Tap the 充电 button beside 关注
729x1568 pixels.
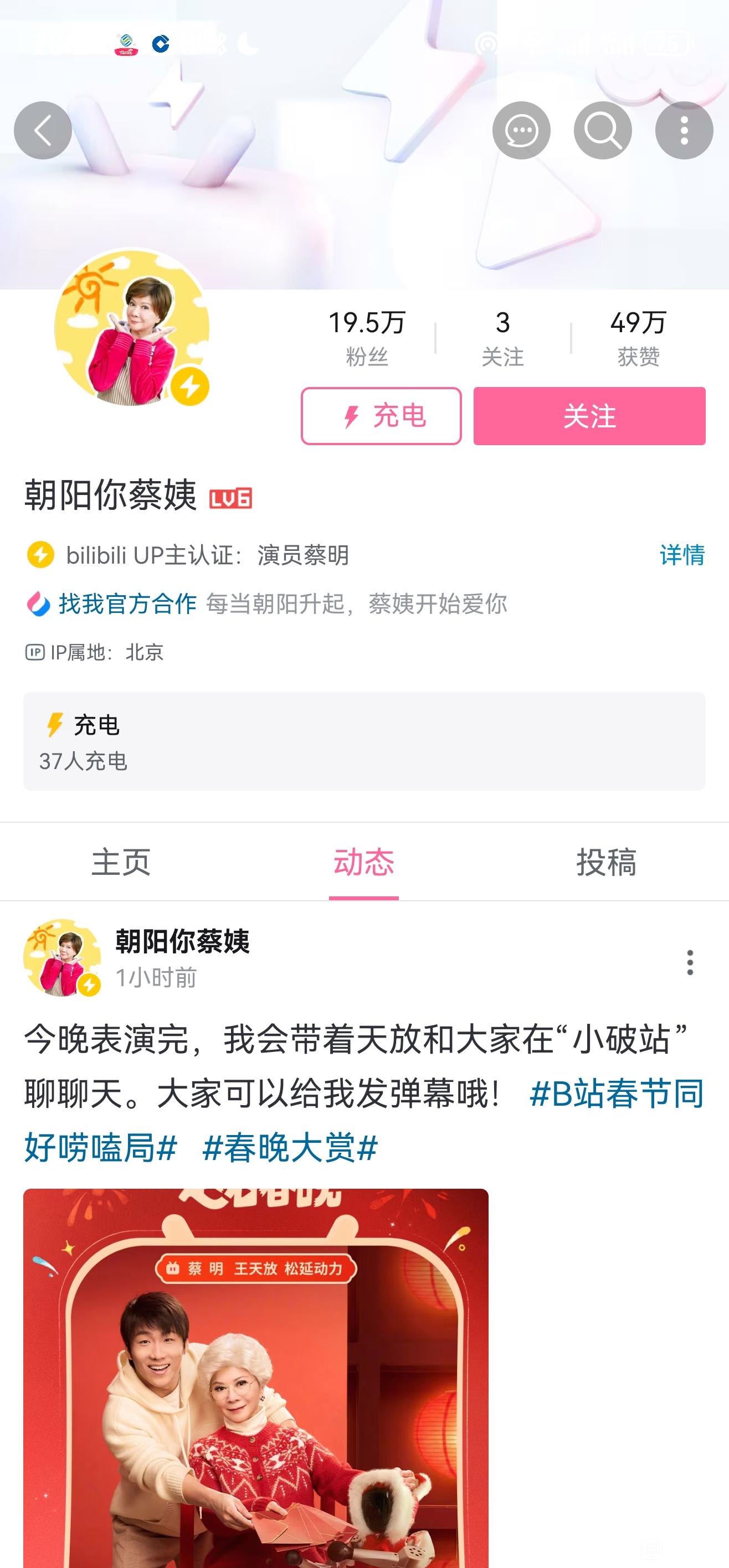click(381, 416)
